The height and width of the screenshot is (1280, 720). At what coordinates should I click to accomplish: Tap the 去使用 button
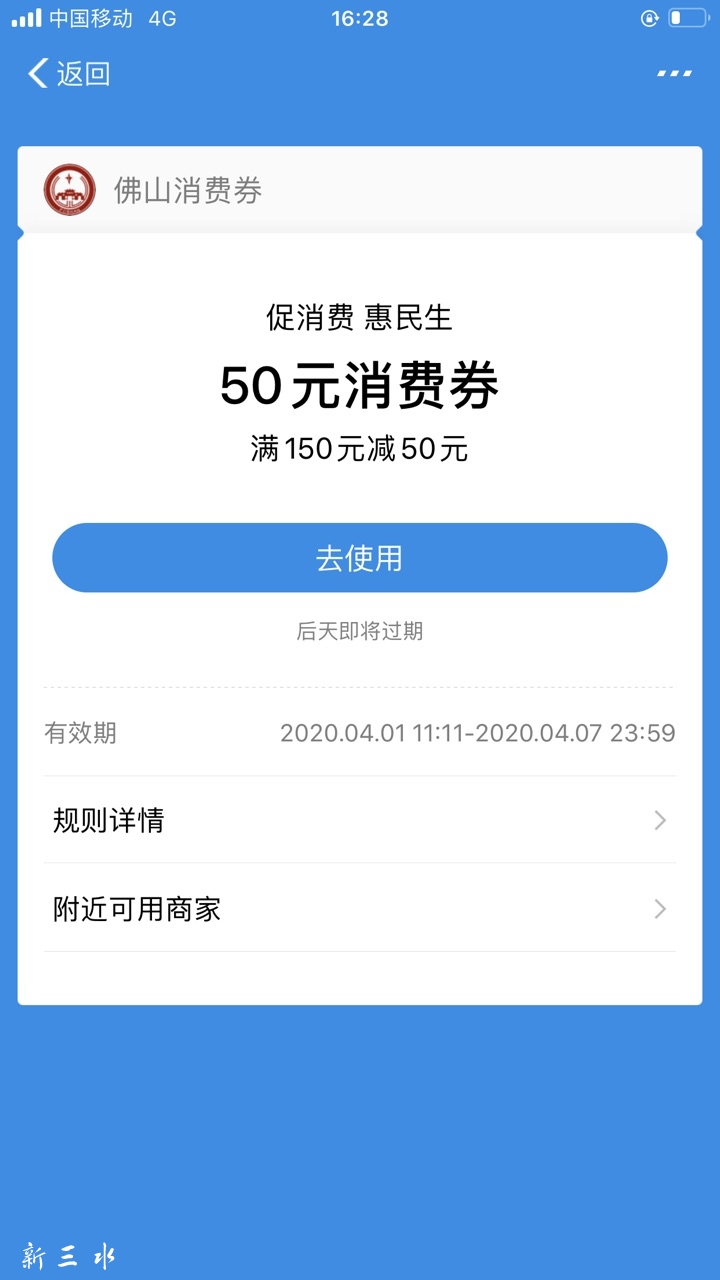point(359,558)
